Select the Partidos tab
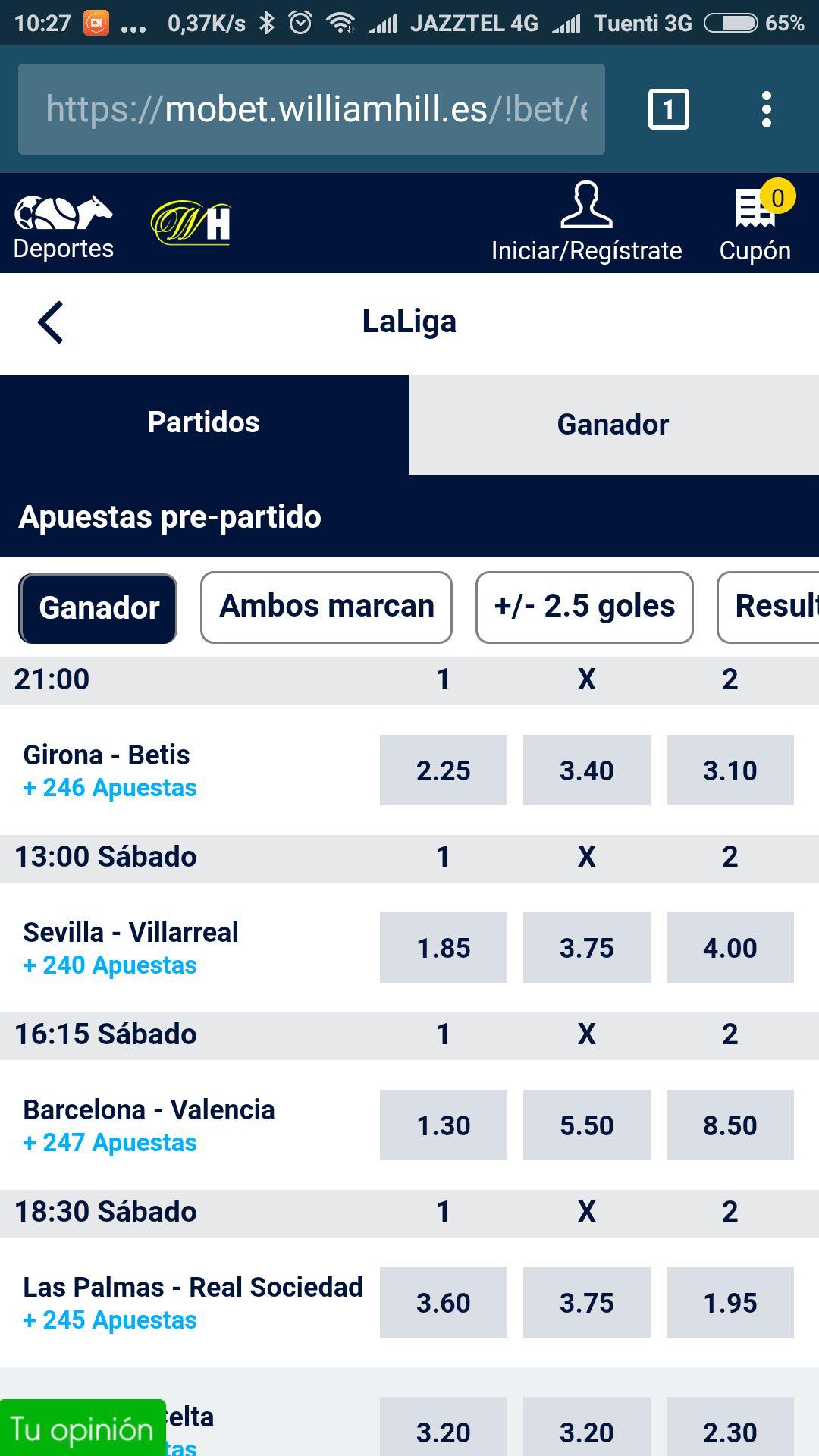Image resolution: width=819 pixels, height=1456 pixels. point(204,423)
